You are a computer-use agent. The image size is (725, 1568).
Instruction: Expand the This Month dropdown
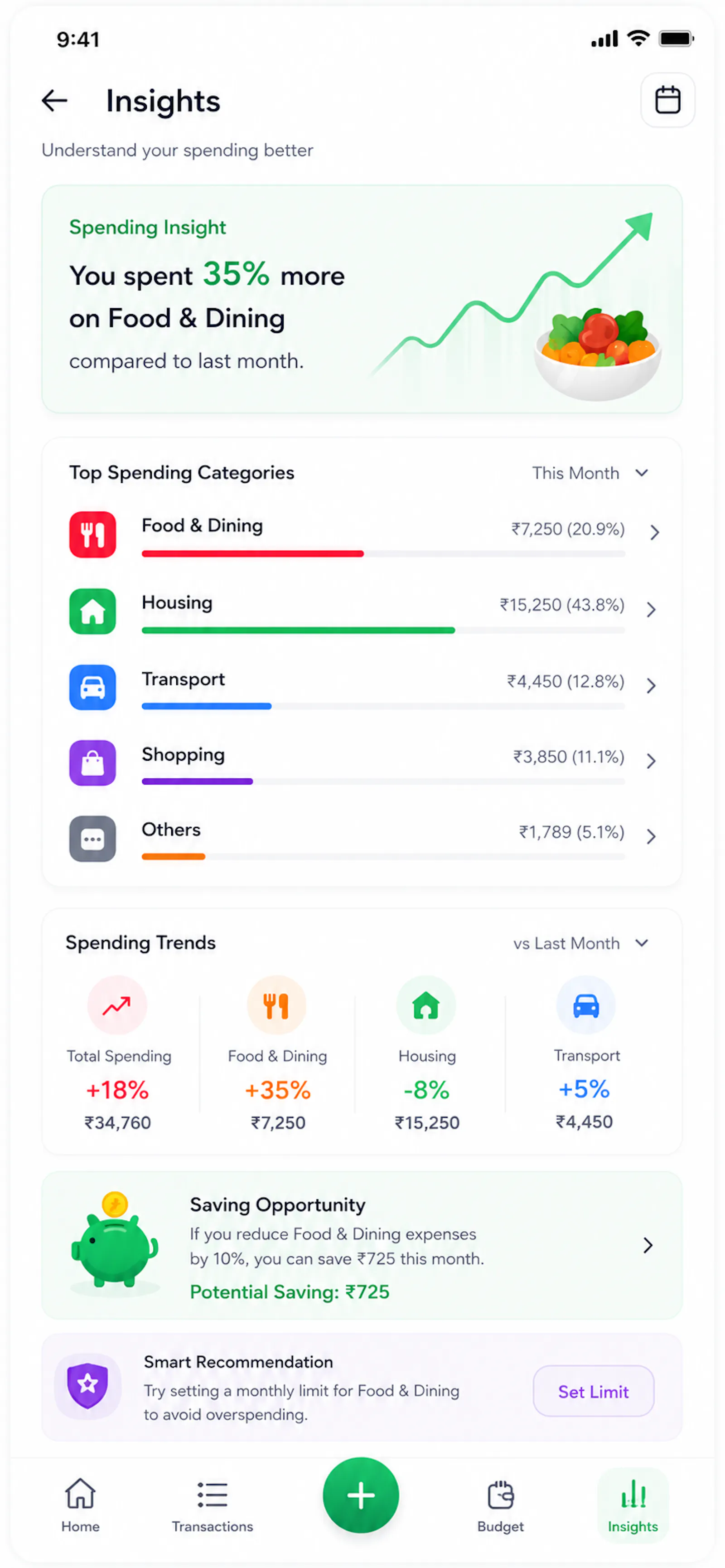point(590,473)
